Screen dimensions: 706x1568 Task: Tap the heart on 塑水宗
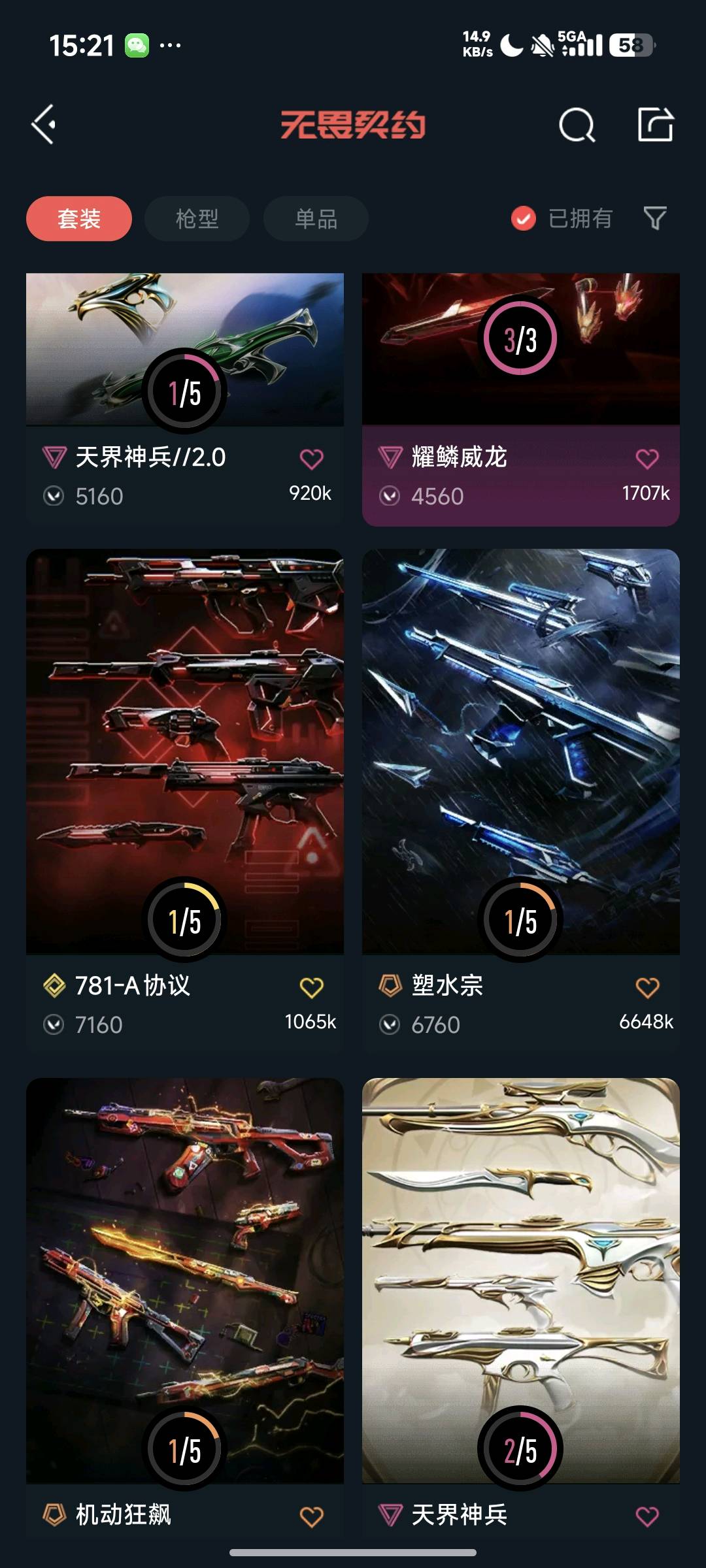647,987
